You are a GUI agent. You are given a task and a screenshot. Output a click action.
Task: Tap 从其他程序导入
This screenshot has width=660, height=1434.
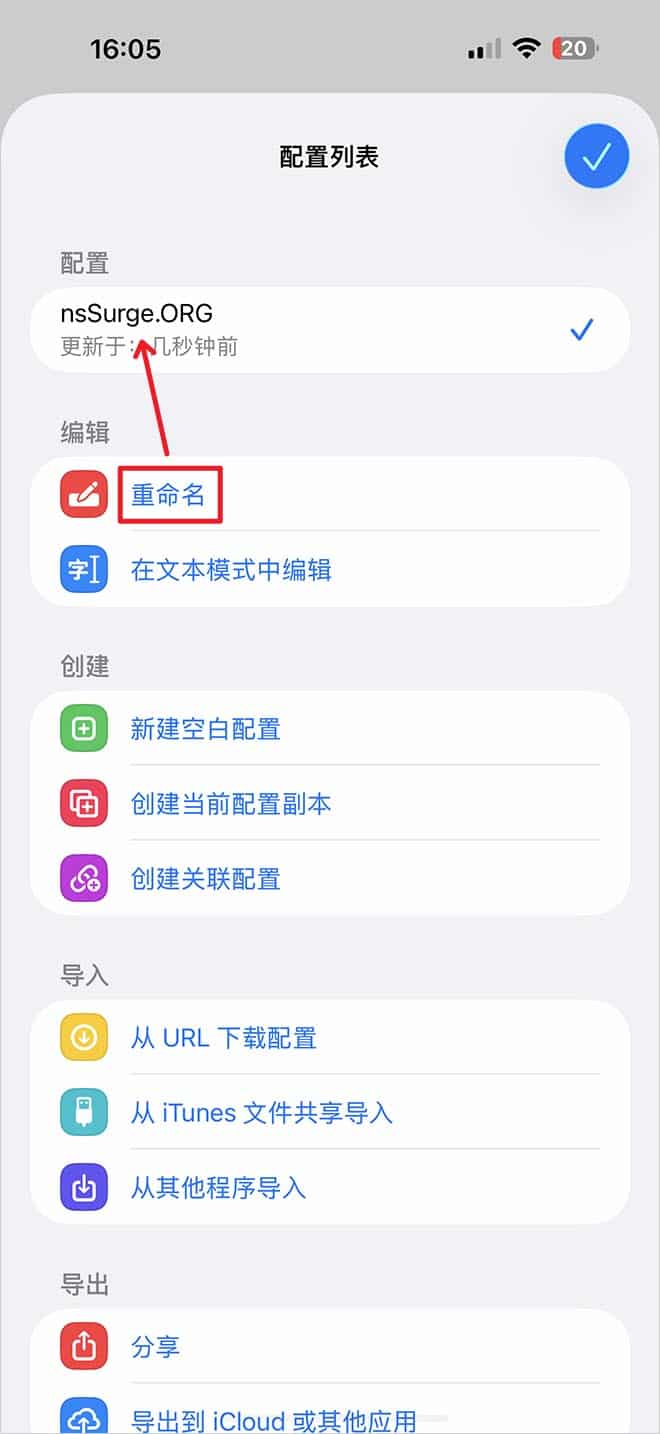coord(218,1187)
